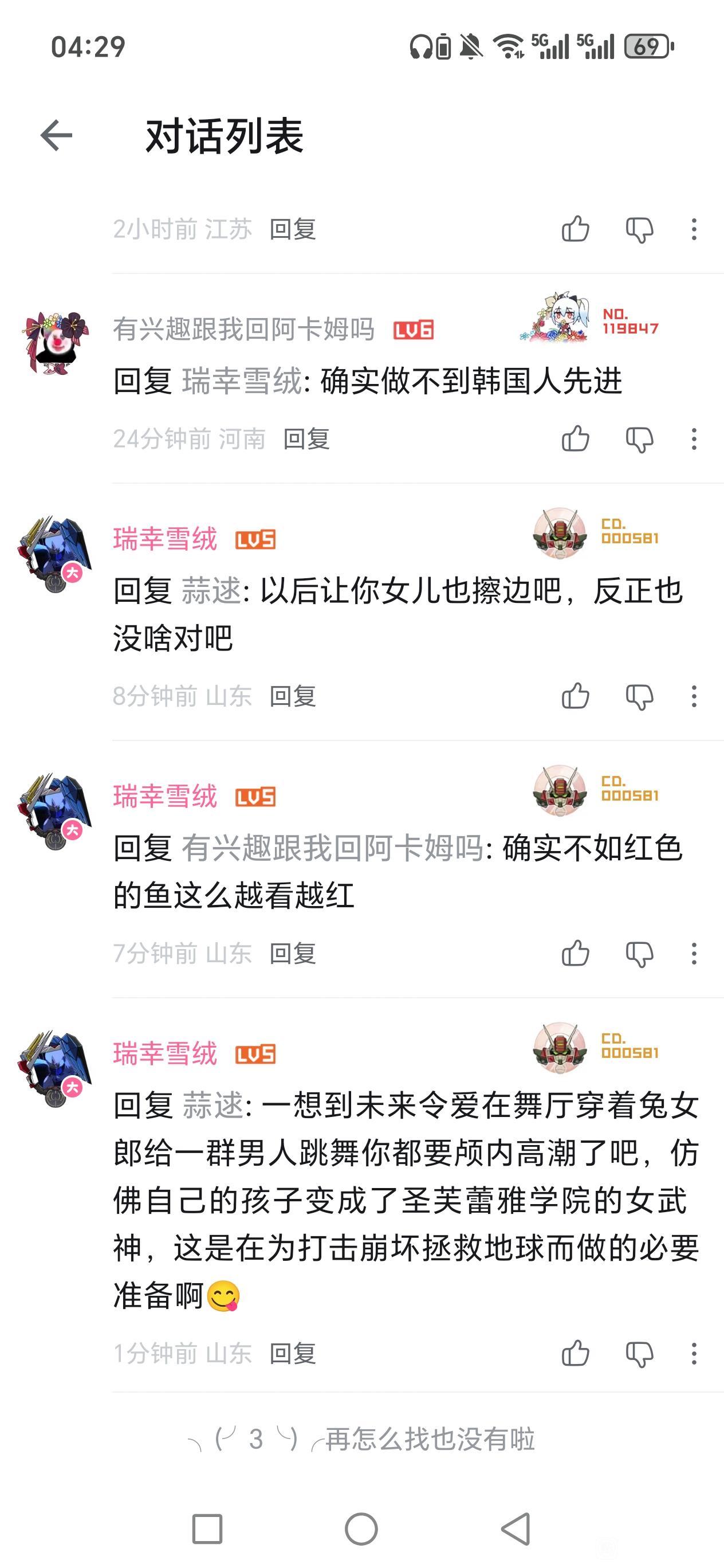Like the comment about 韩国人先进

(x=575, y=439)
